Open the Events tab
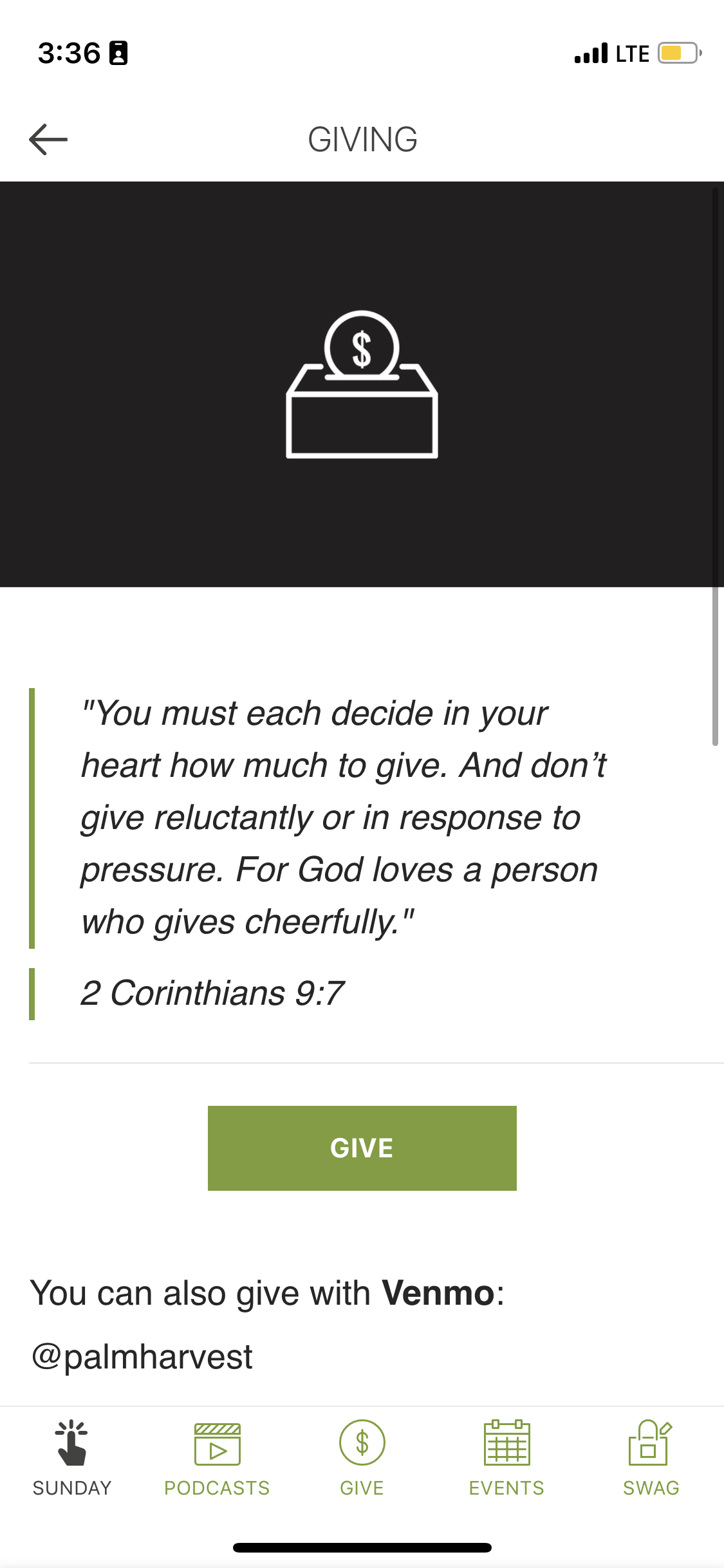The image size is (724, 1568). pos(506,1458)
